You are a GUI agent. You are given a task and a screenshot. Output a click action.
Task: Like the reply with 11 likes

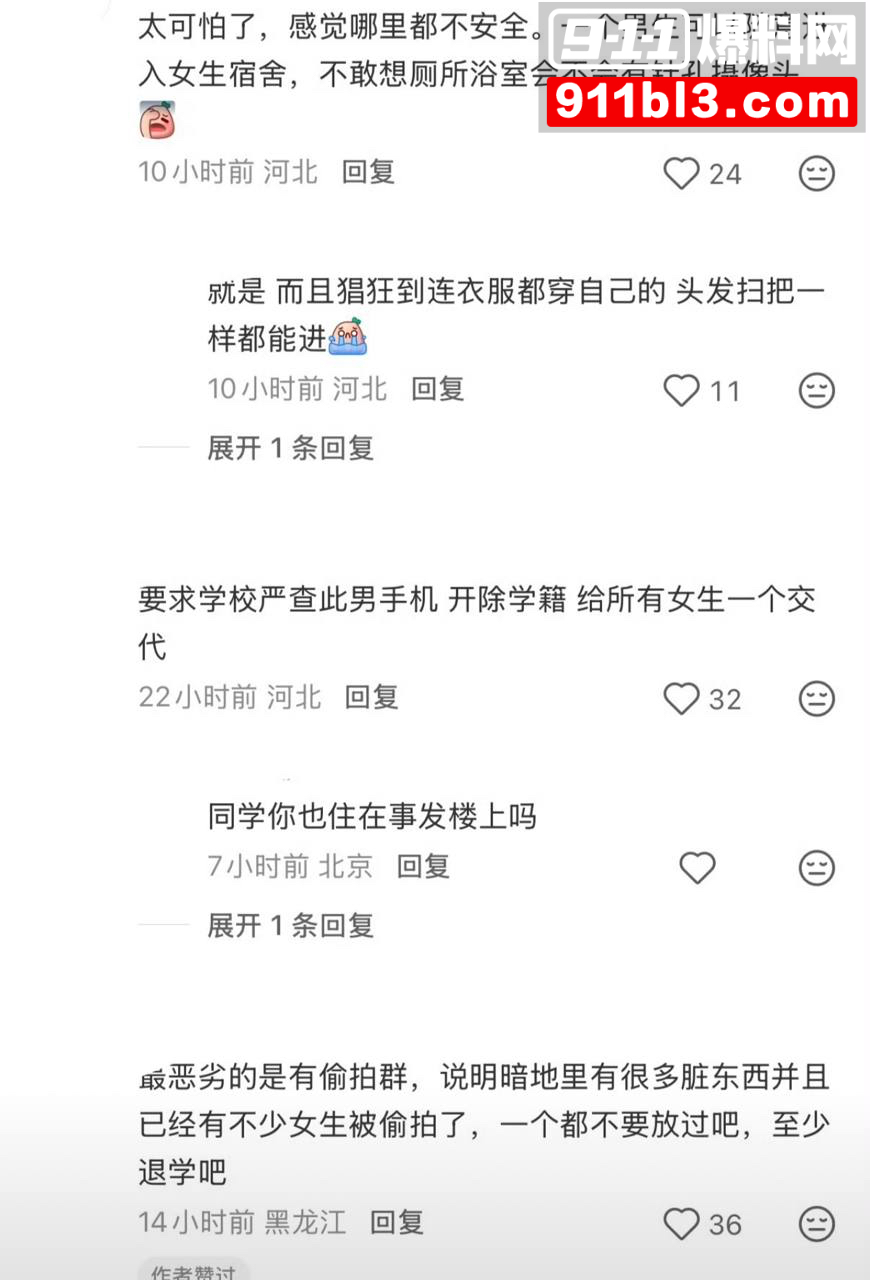point(682,389)
